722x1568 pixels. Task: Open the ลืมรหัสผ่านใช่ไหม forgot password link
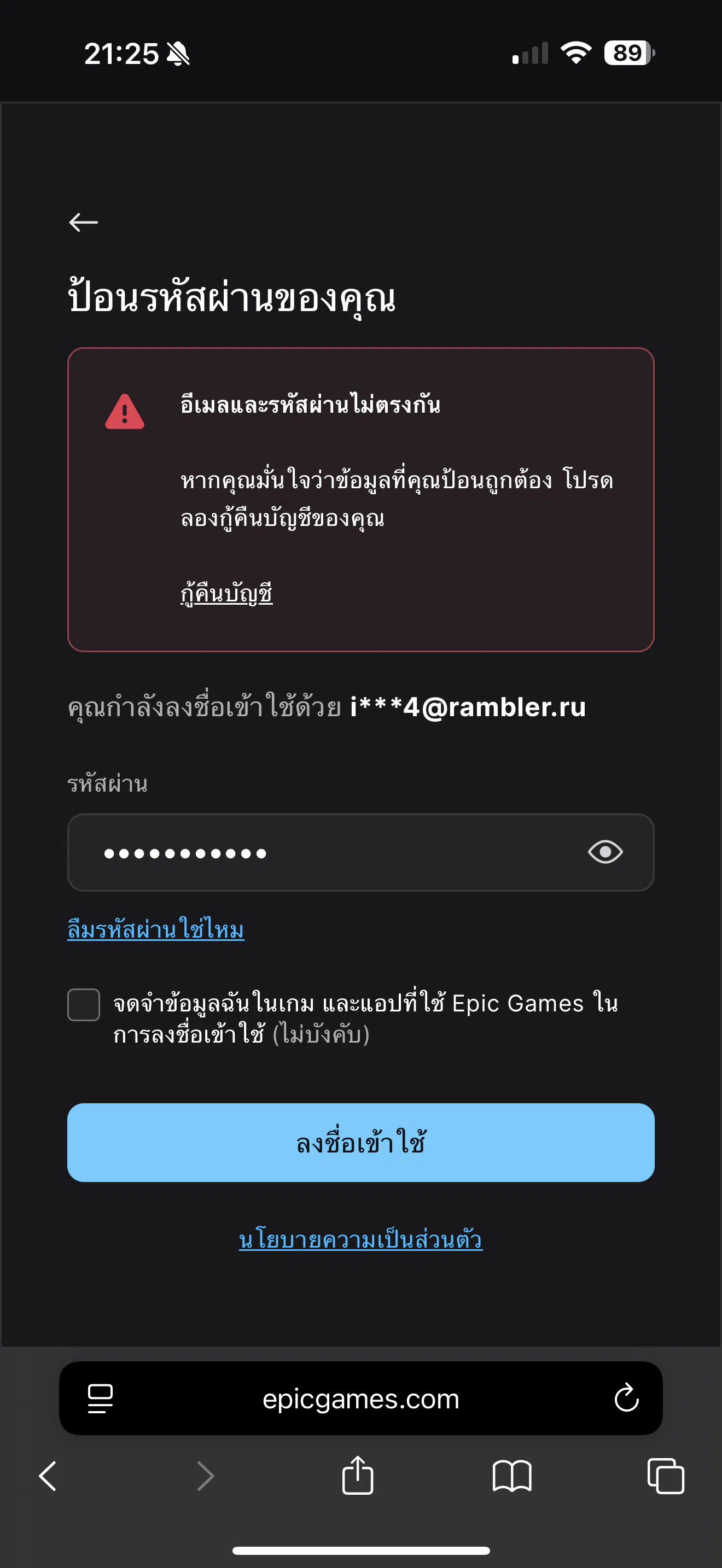tap(156, 929)
